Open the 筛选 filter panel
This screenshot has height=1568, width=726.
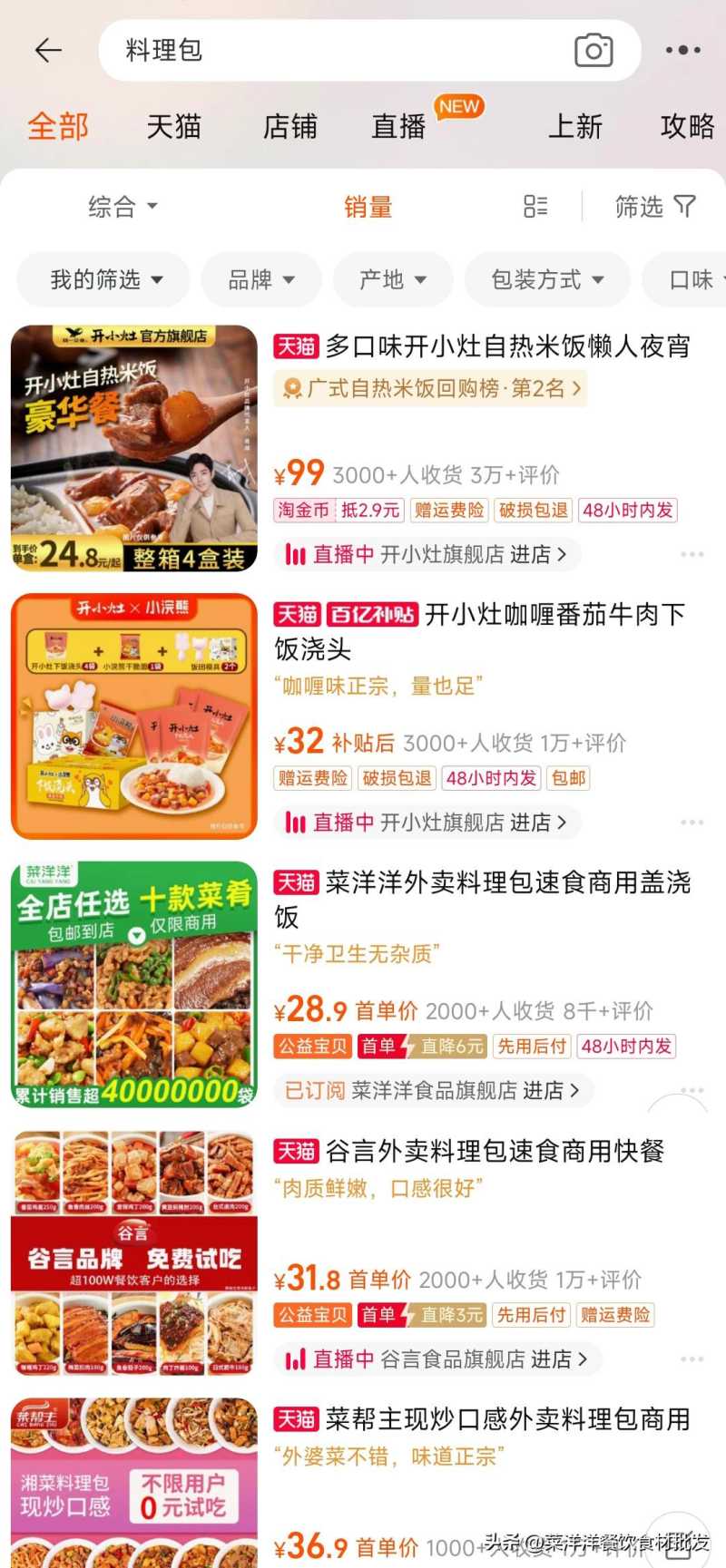[654, 207]
